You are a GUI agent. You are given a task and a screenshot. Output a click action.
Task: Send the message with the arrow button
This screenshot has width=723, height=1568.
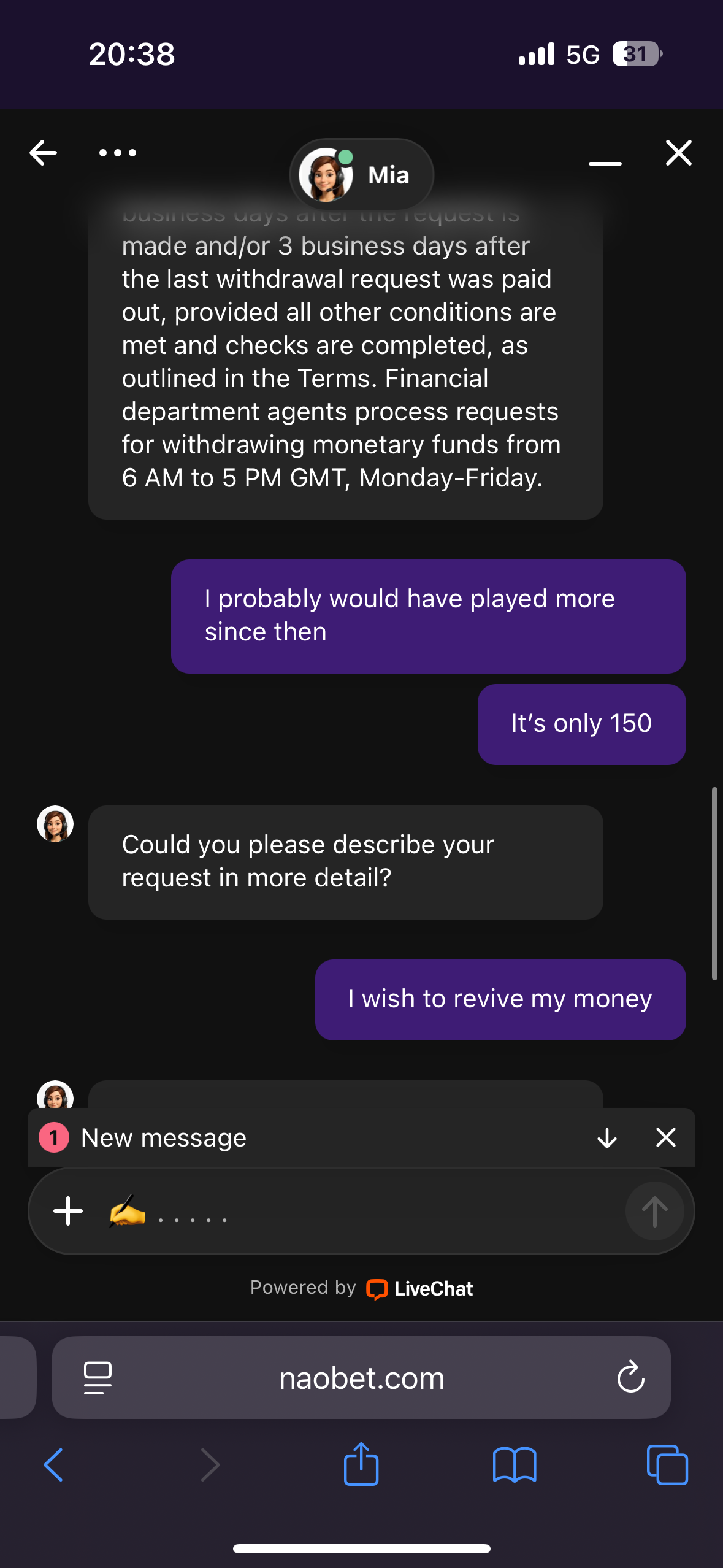[x=654, y=1212]
